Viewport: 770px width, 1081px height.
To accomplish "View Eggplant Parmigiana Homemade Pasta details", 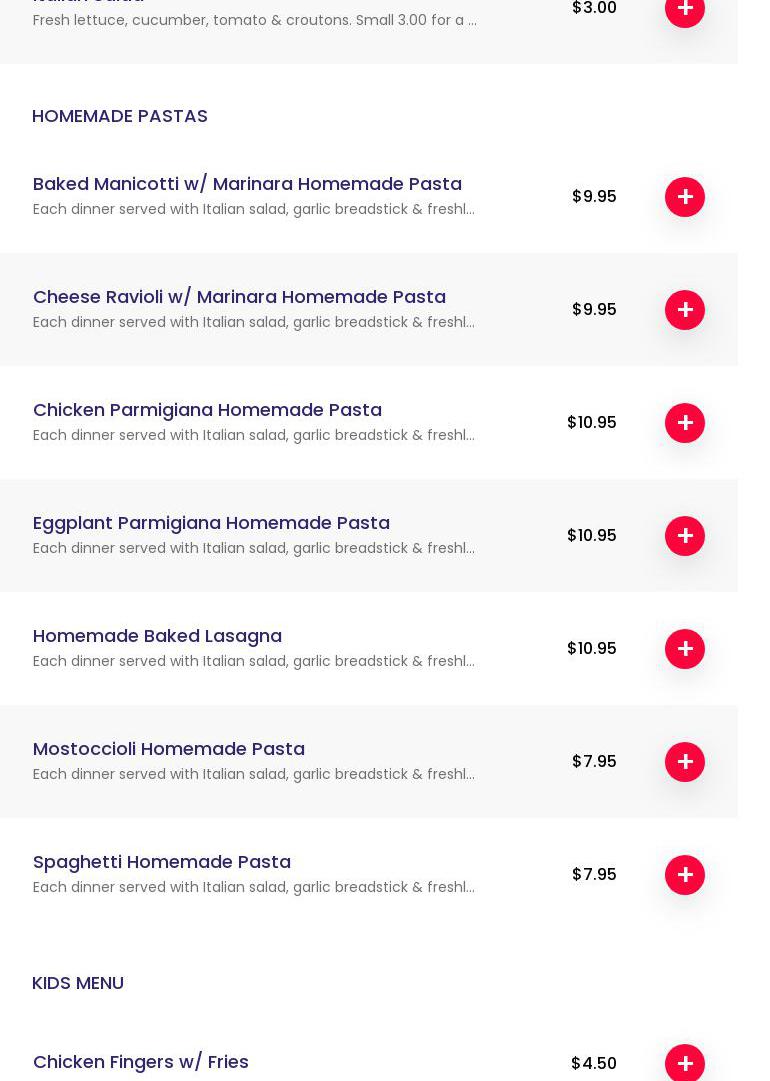I will pyautogui.click(x=211, y=523).
